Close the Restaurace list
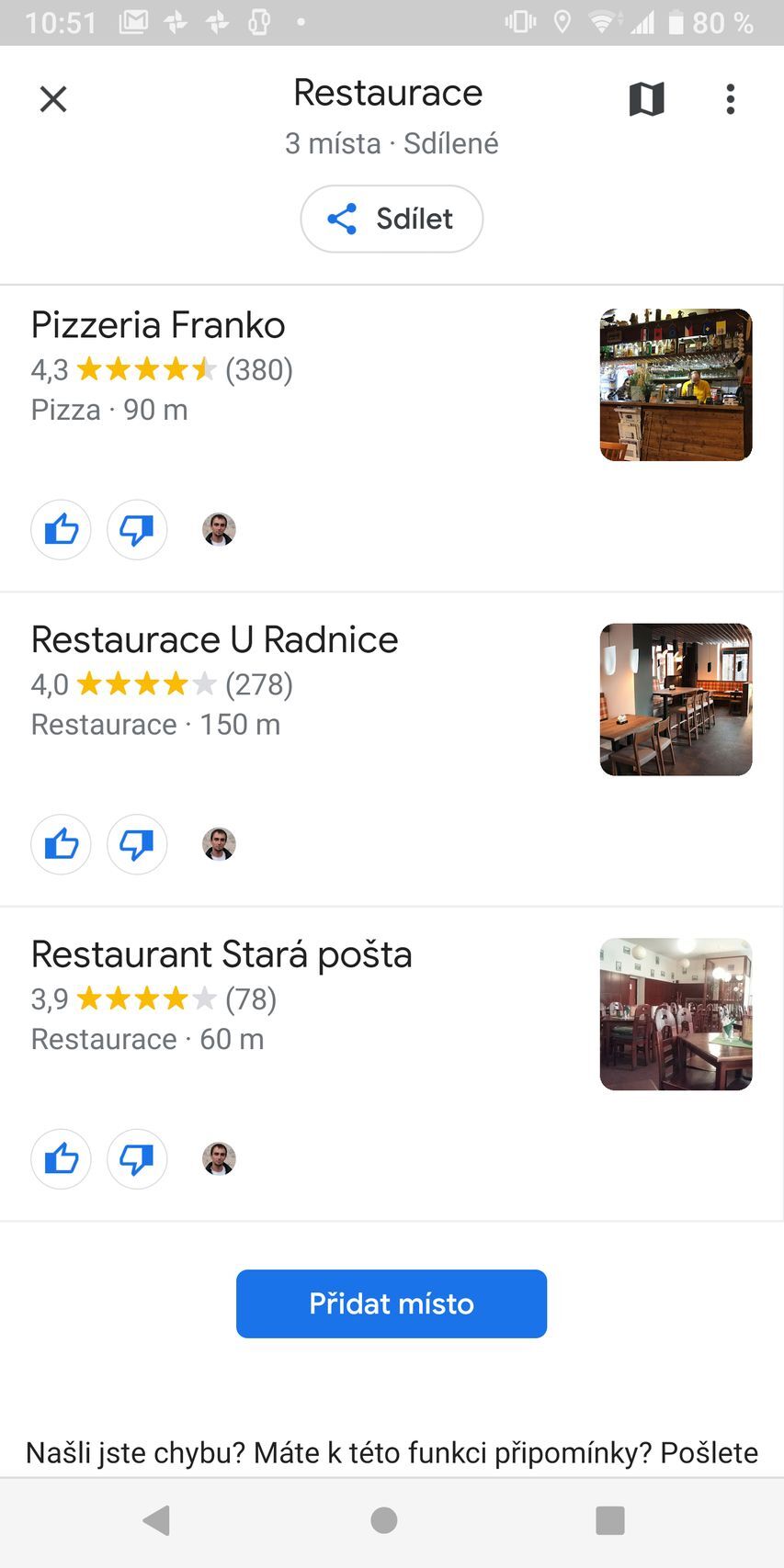 point(53,99)
